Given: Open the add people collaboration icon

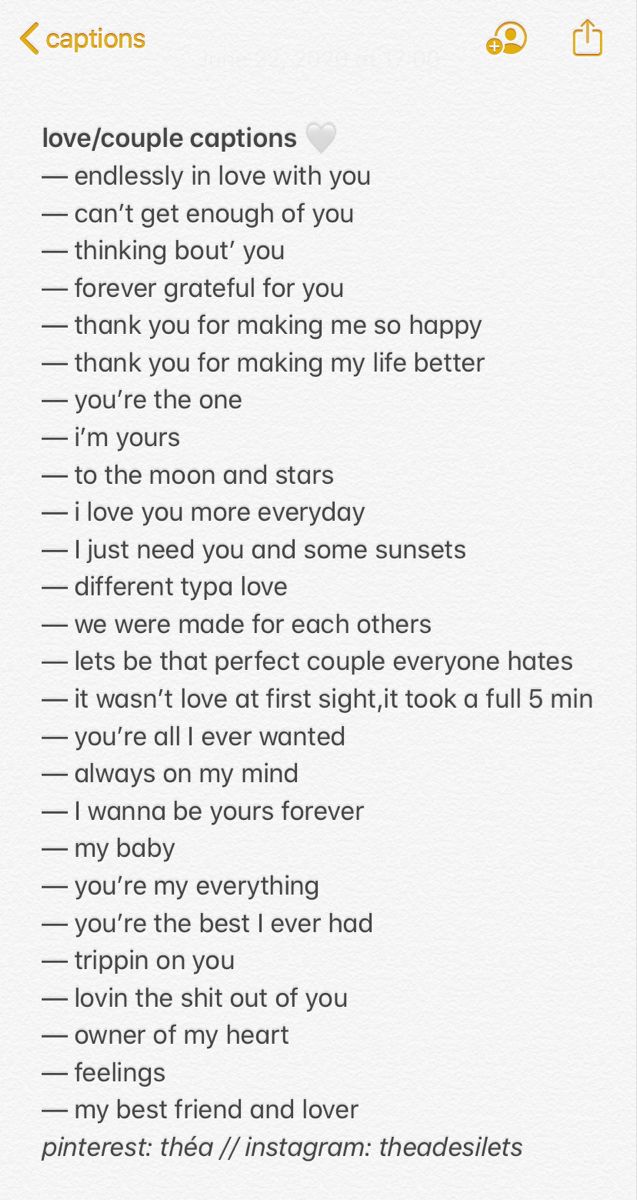Looking at the screenshot, I should click(507, 39).
